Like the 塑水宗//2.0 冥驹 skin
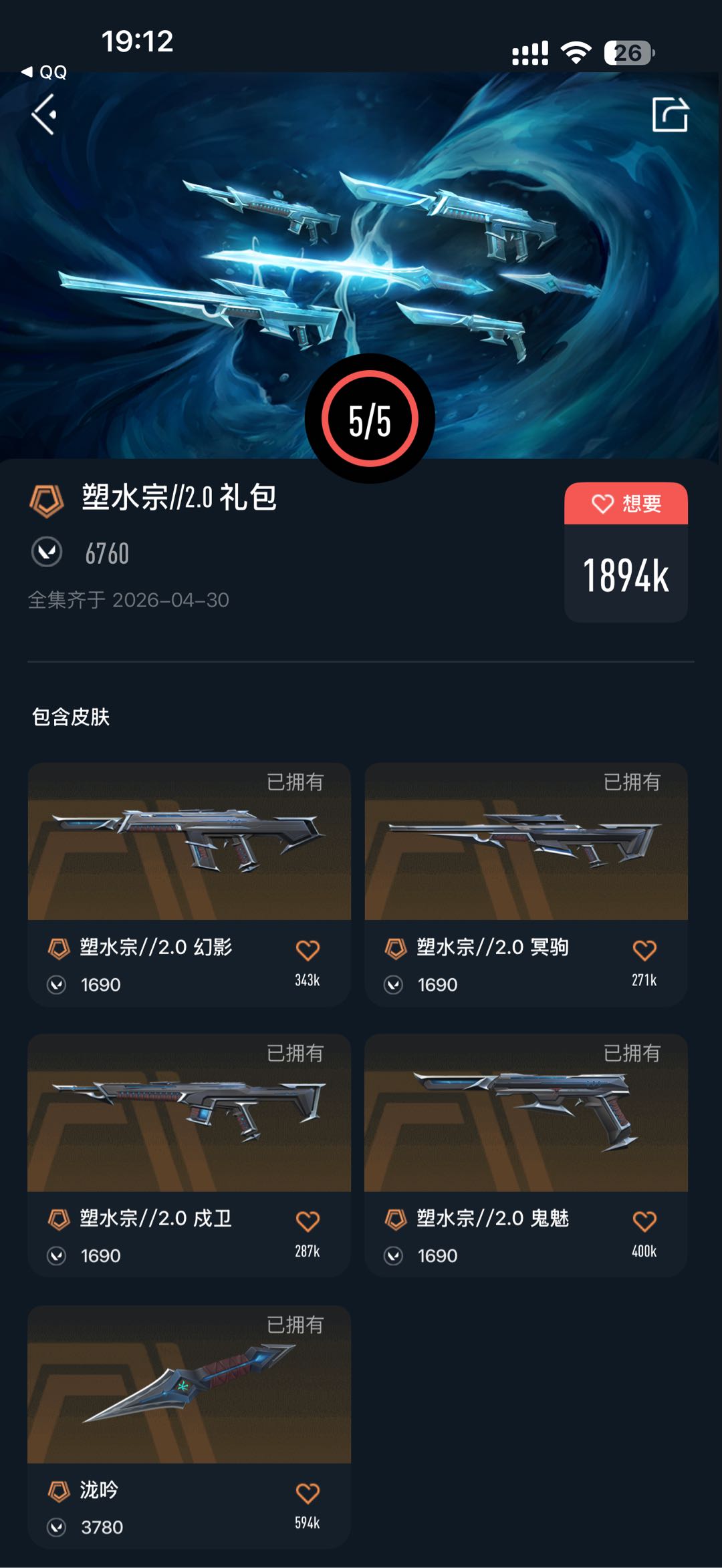Screen dimensions: 722x1568 pyautogui.click(x=644, y=950)
